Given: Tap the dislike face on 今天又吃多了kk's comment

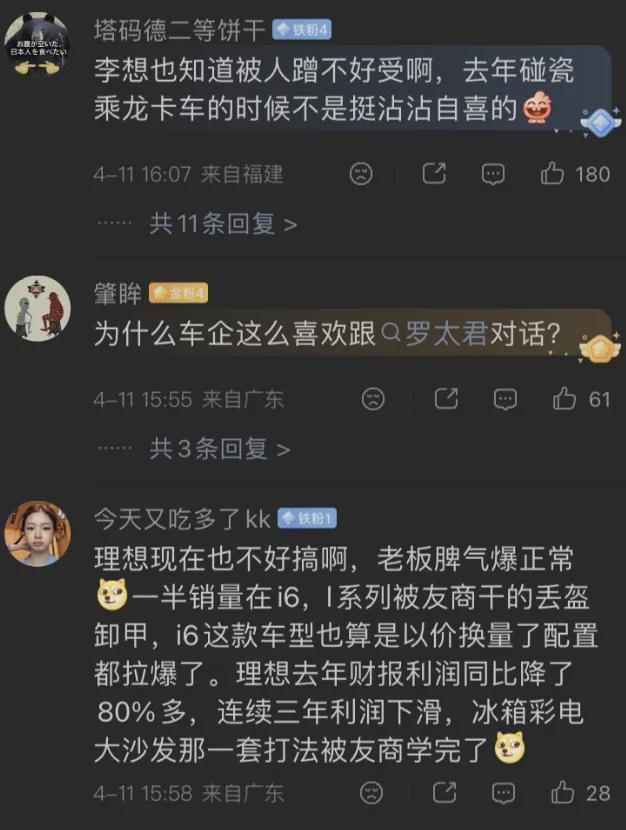Looking at the screenshot, I should point(372,793).
